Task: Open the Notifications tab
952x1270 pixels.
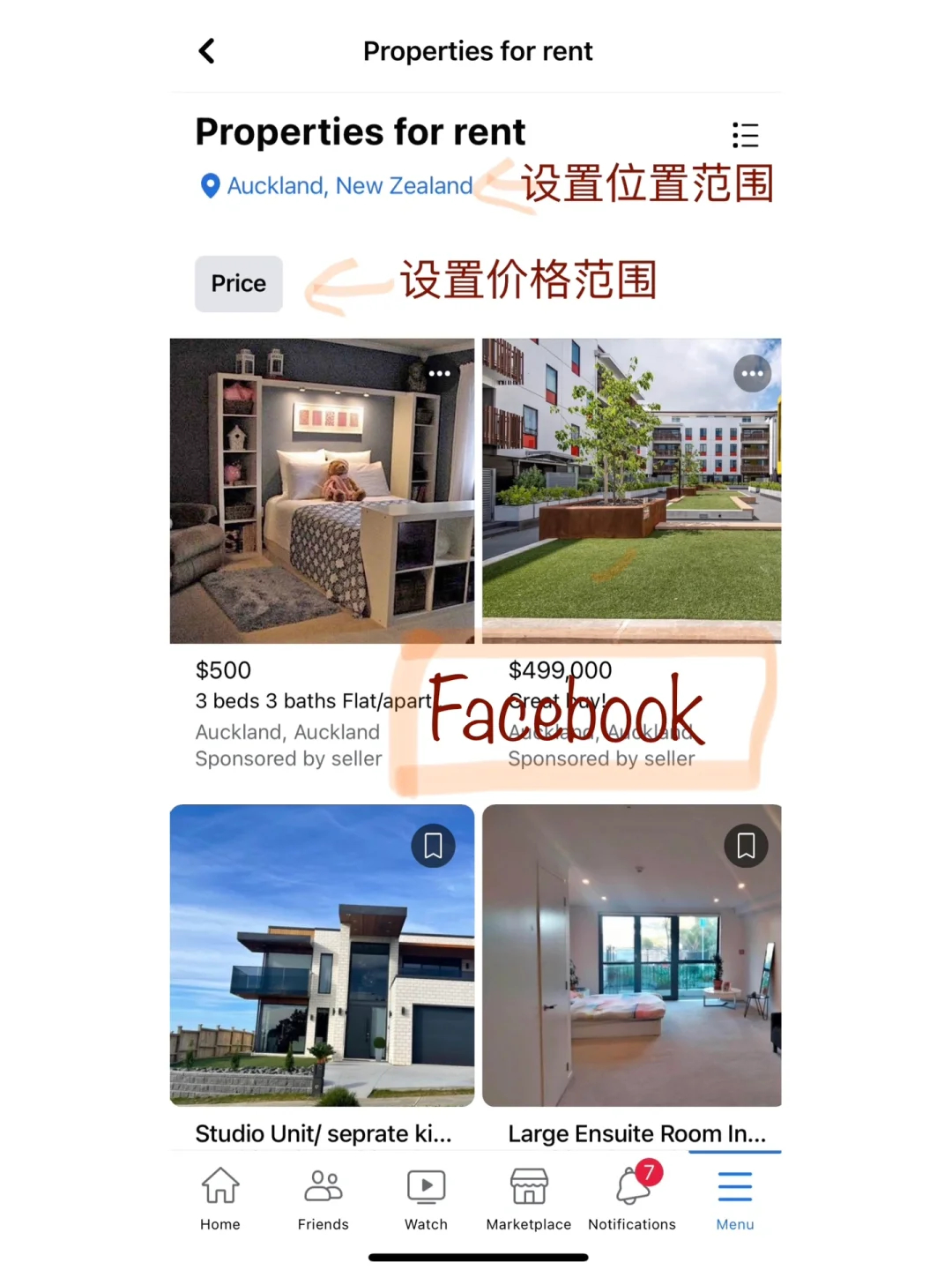Action: coord(632,1198)
